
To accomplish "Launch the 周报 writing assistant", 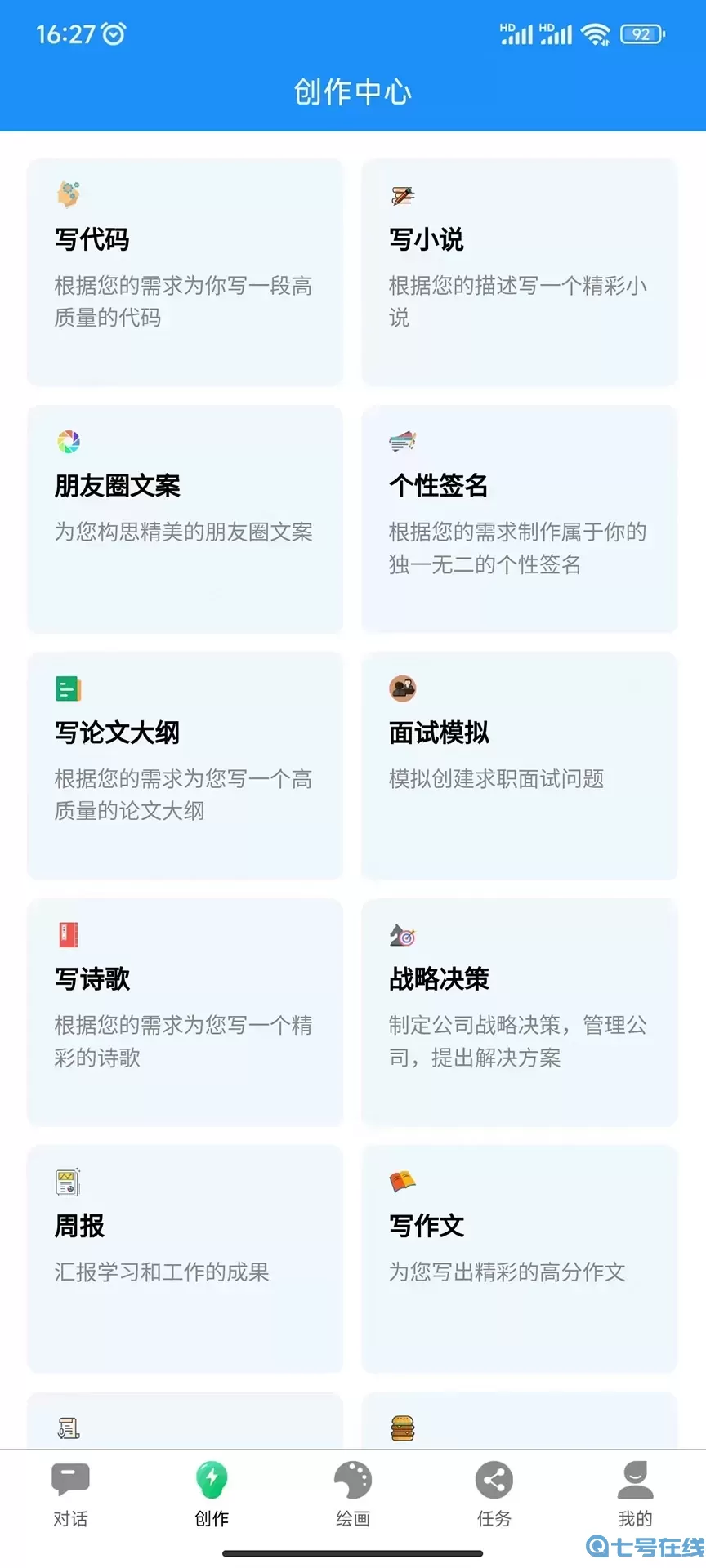I will [185, 1258].
